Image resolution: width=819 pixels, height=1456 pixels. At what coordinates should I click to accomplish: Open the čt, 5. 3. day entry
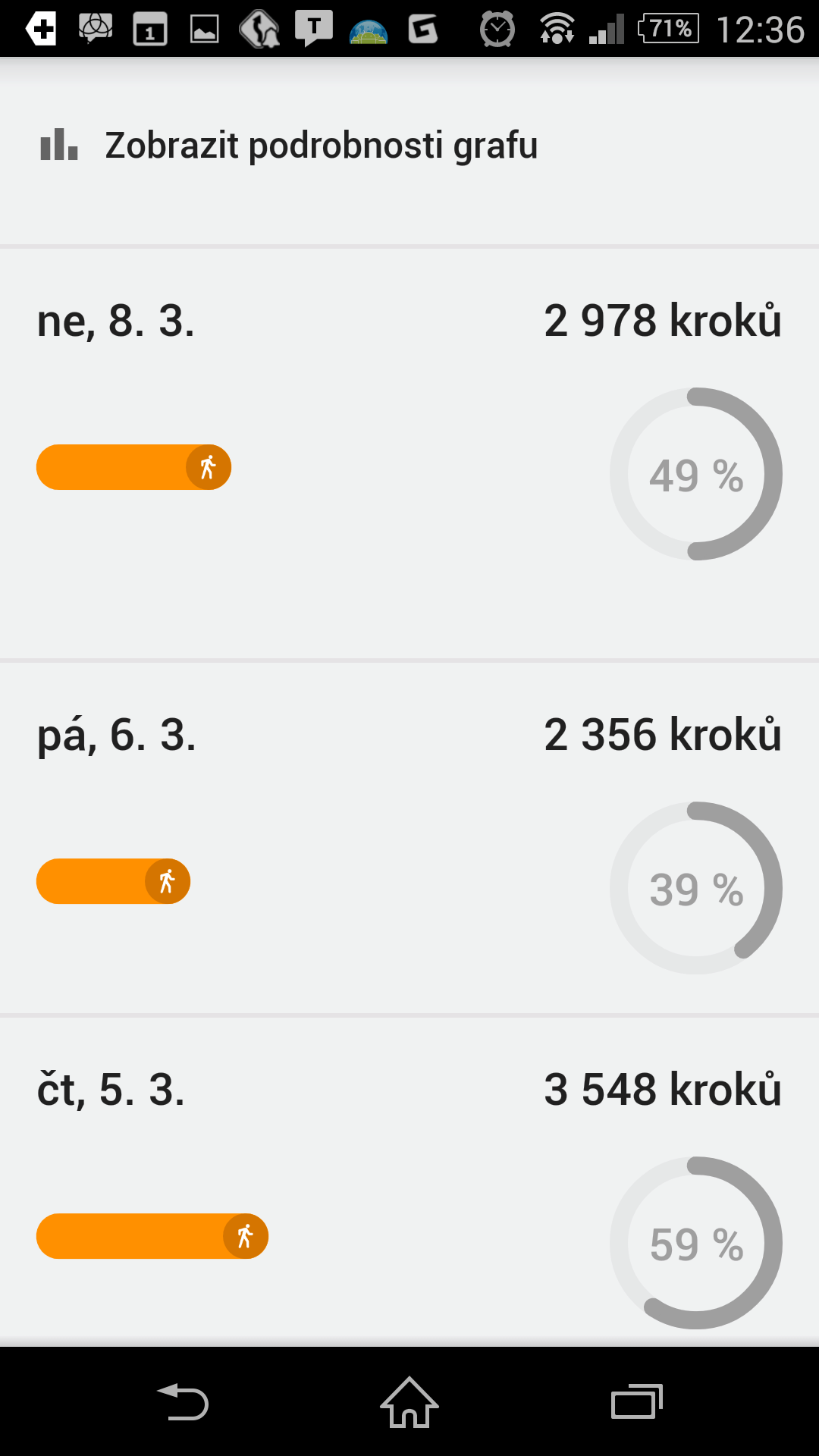(x=409, y=1181)
